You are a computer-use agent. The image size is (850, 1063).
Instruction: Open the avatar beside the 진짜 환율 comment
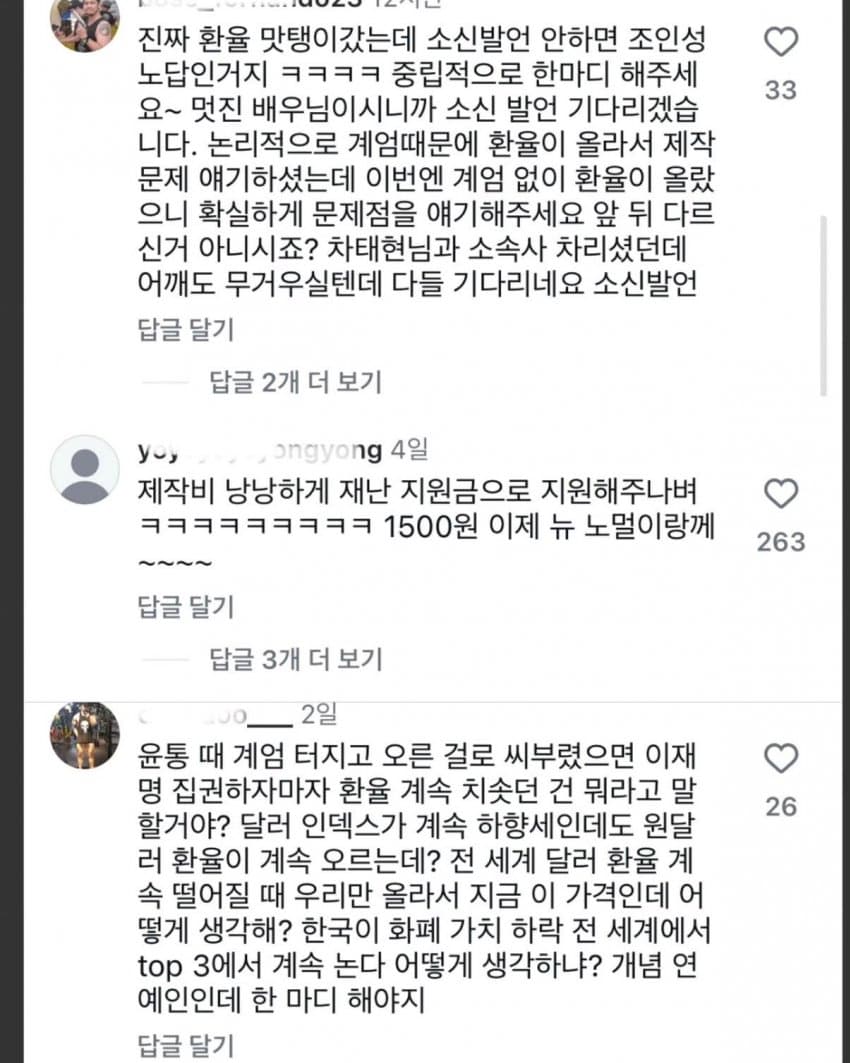point(85,20)
